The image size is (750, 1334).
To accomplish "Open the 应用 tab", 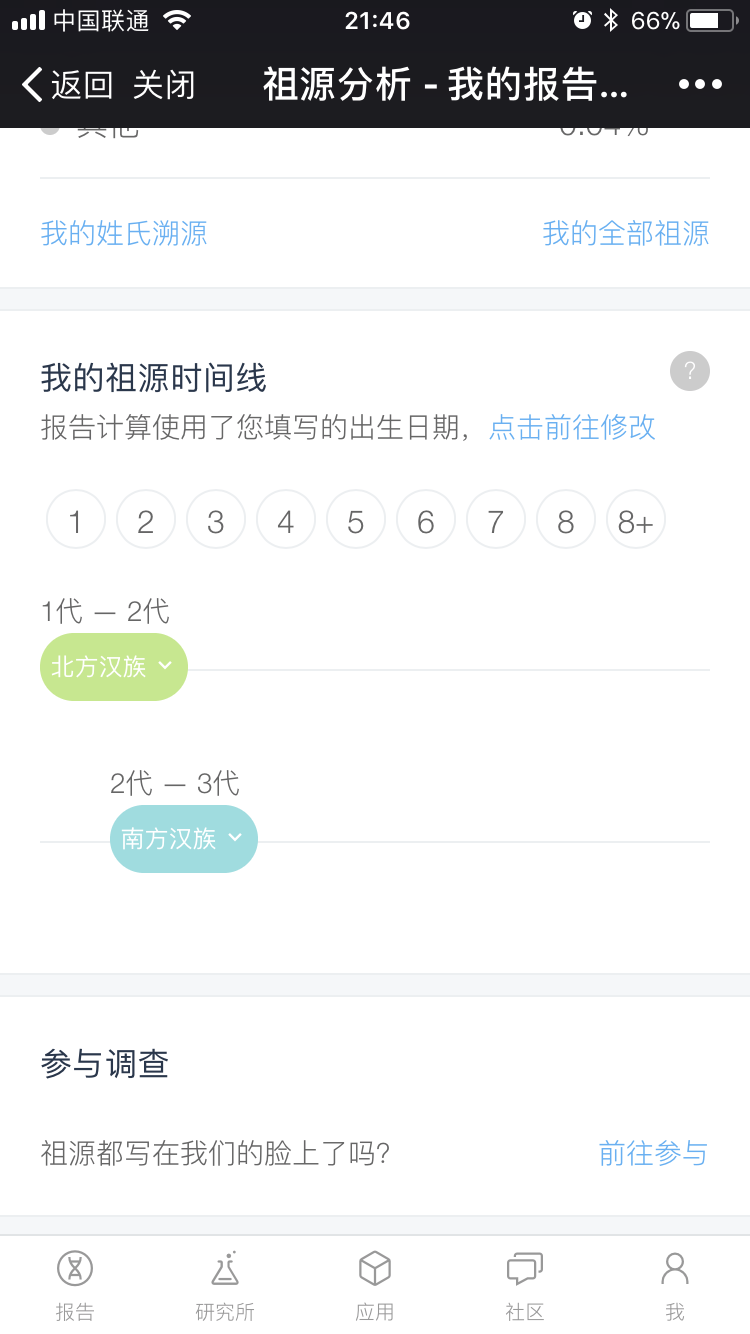I will click(x=375, y=1285).
